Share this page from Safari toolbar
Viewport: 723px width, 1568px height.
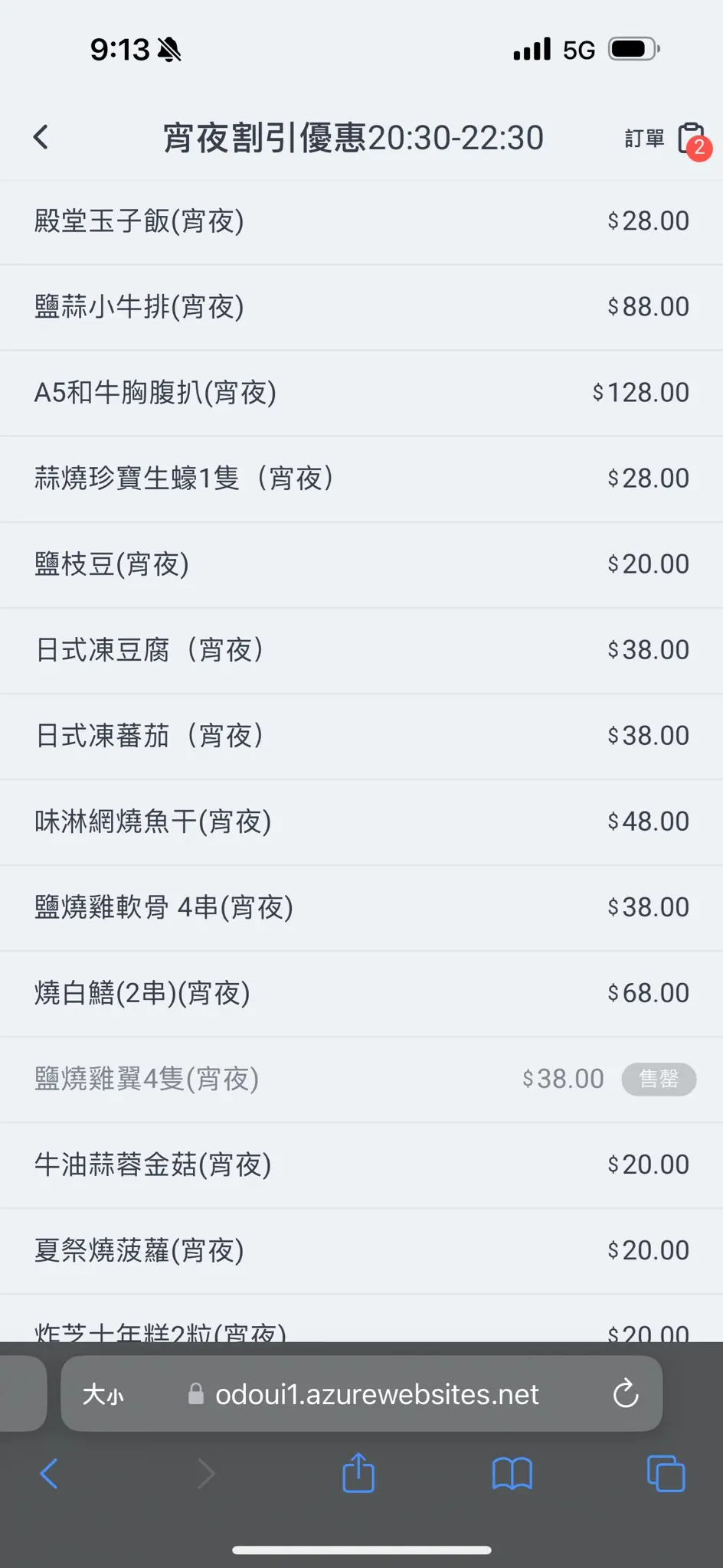pyautogui.click(x=358, y=1473)
